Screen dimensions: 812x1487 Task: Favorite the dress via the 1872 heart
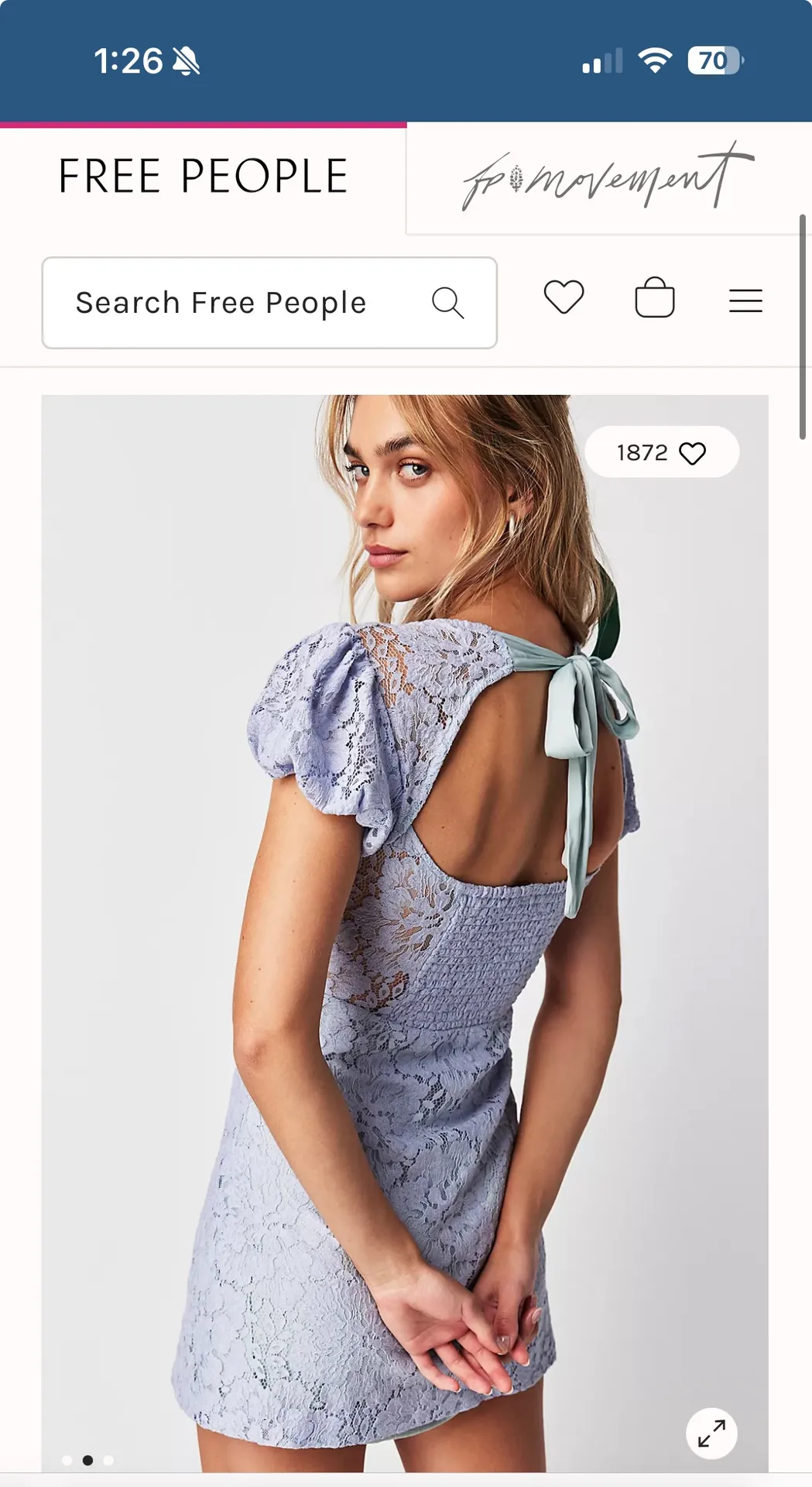click(694, 452)
